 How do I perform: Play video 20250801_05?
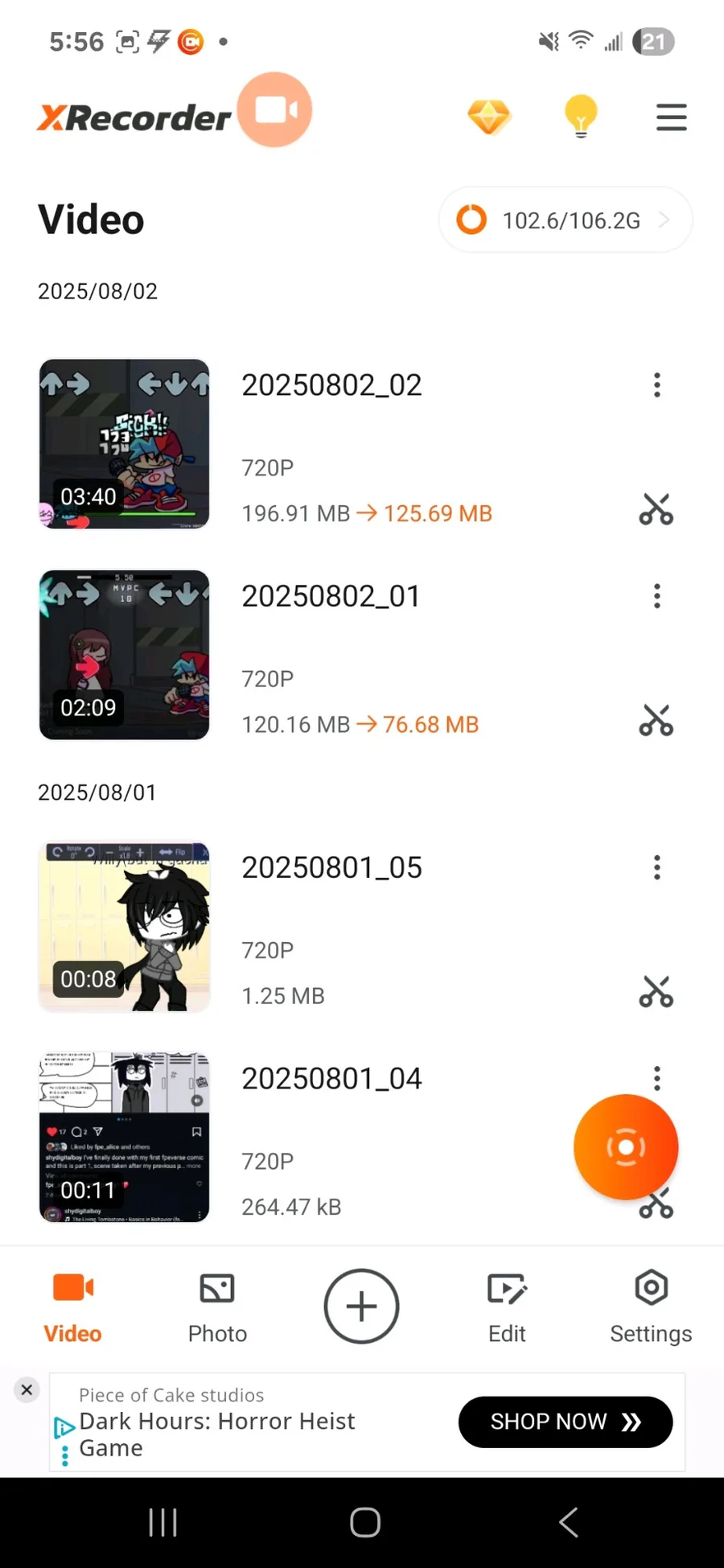coord(125,926)
